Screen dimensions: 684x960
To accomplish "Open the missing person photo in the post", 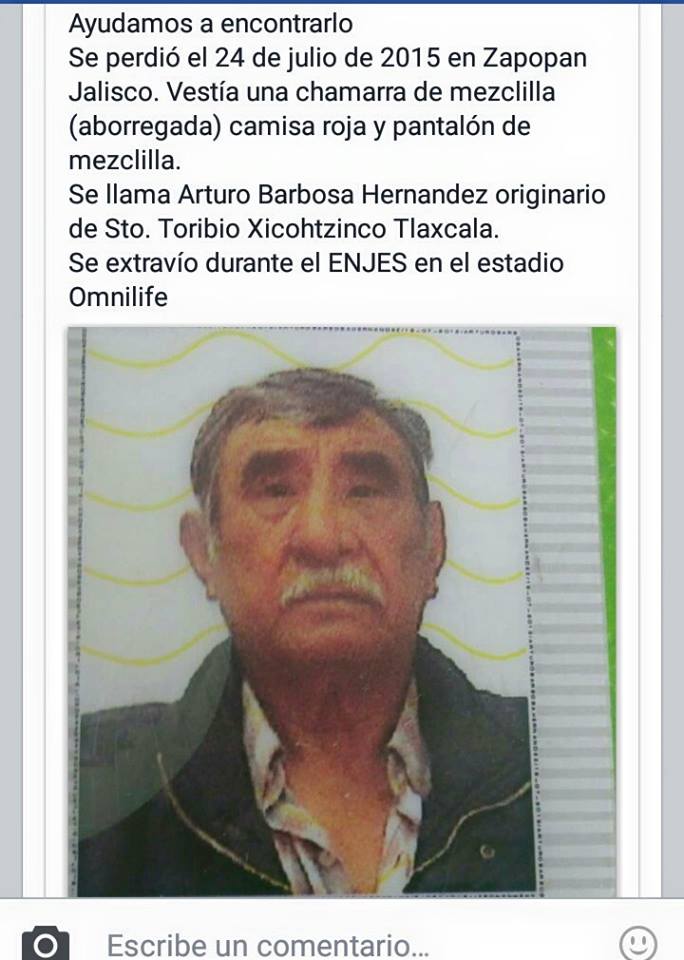I will click(341, 610).
